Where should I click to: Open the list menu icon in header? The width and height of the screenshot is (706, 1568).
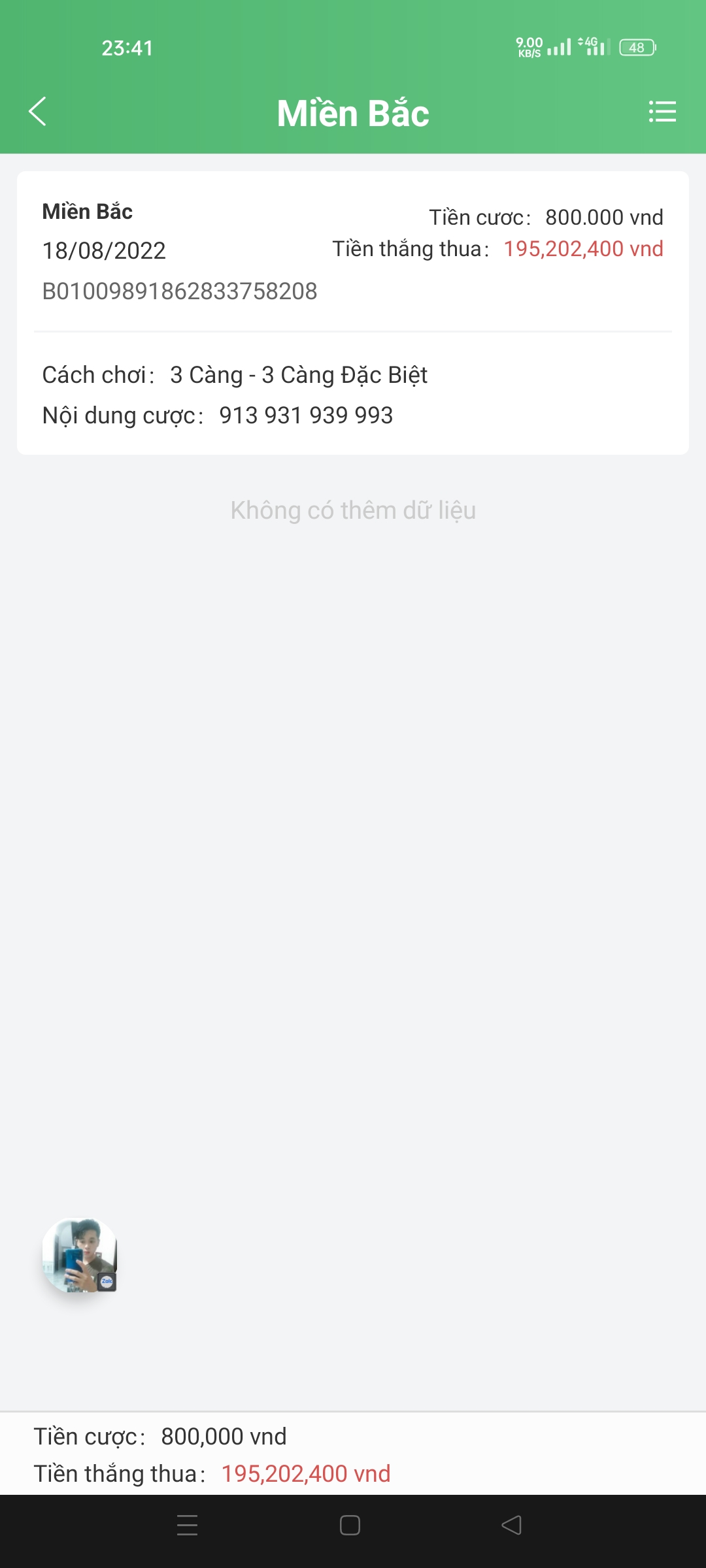click(x=662, y=112)
